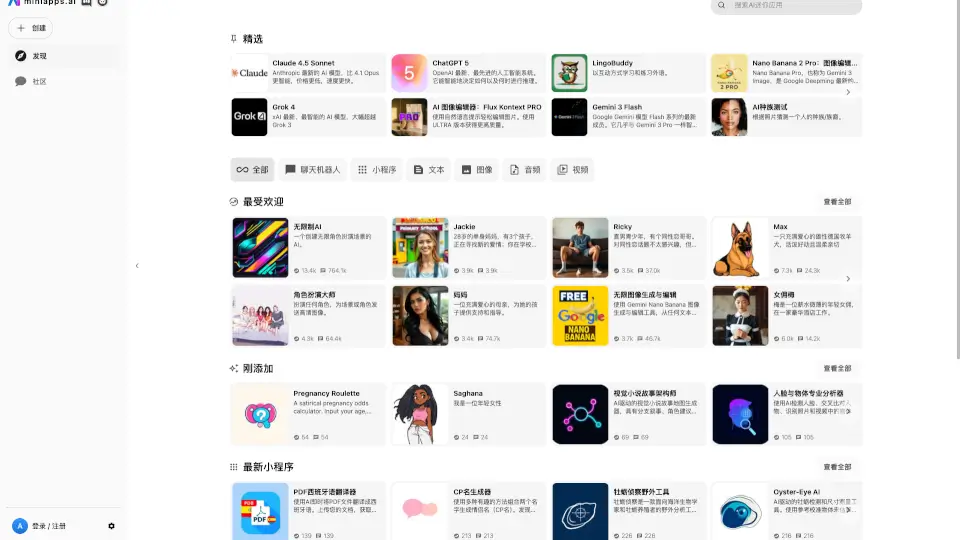Open the Gemini 3 Flash card
960x540 pixels.
coord(627,116)
